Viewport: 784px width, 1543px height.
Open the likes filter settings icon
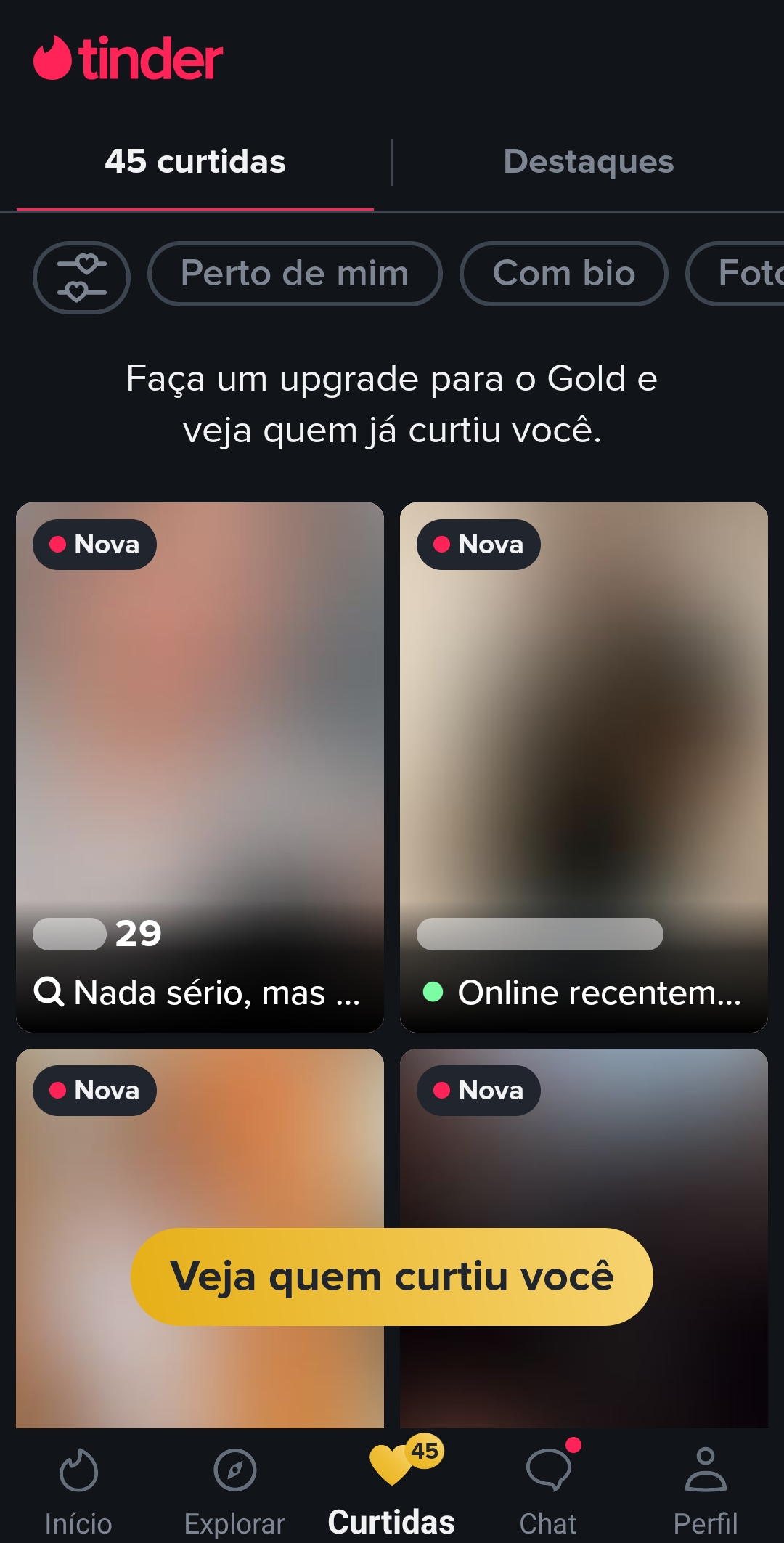(81, 277)
